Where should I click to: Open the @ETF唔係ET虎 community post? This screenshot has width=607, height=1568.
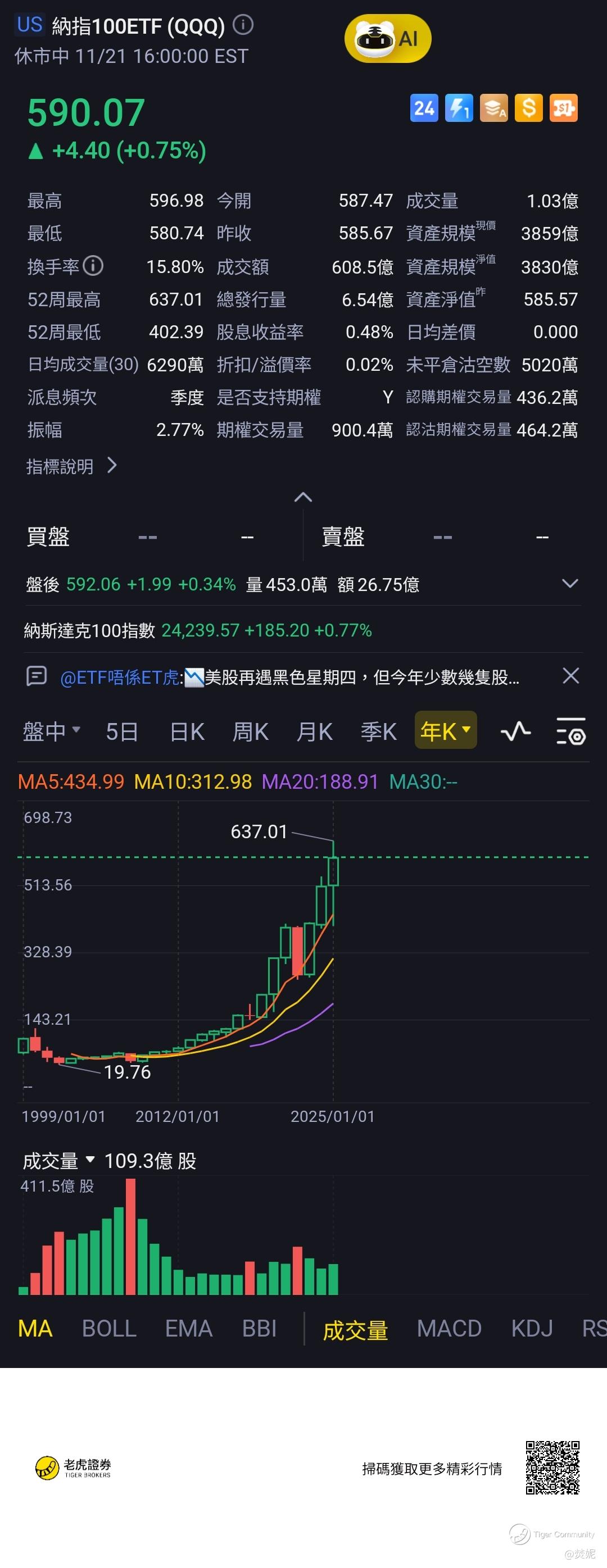point(289,677)
